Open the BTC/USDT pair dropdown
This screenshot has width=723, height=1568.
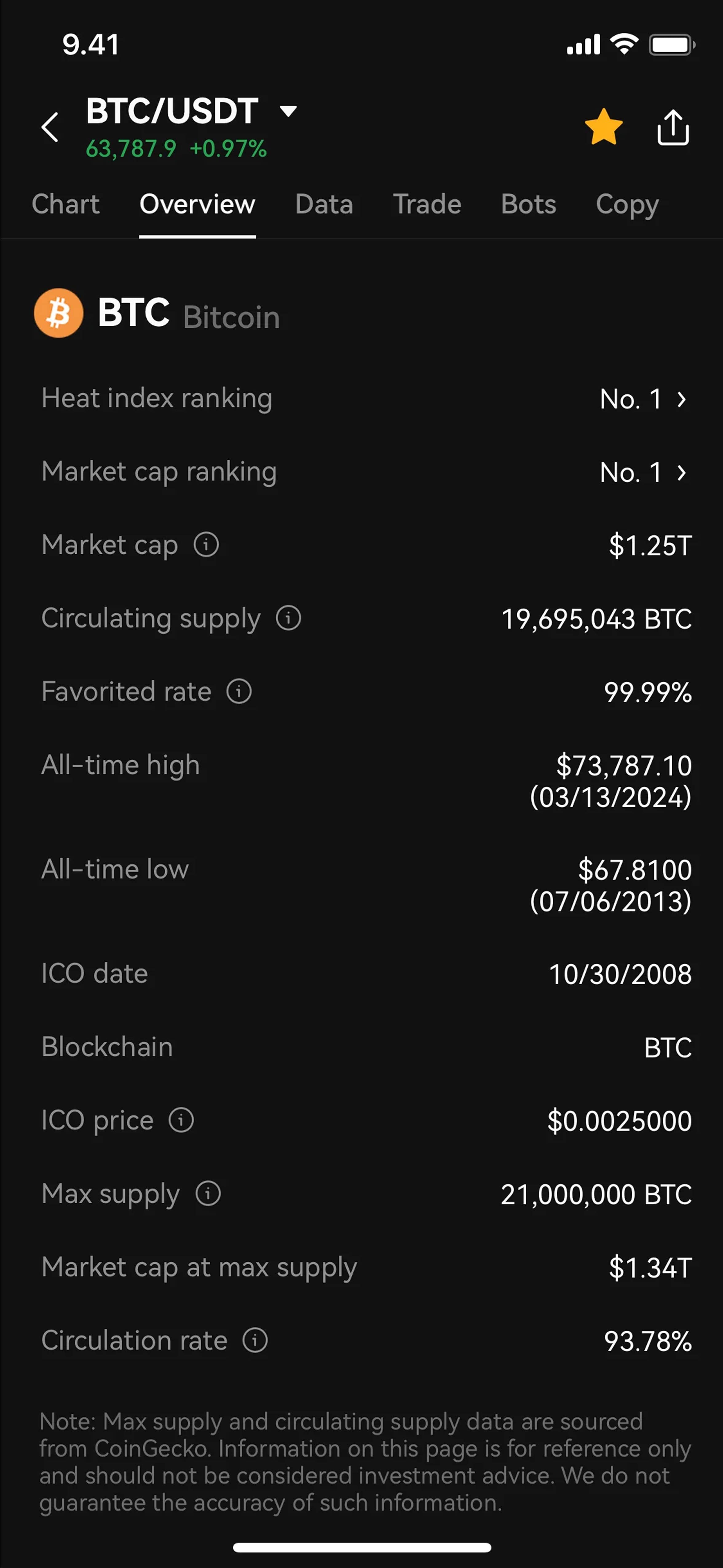coord(288,111)
